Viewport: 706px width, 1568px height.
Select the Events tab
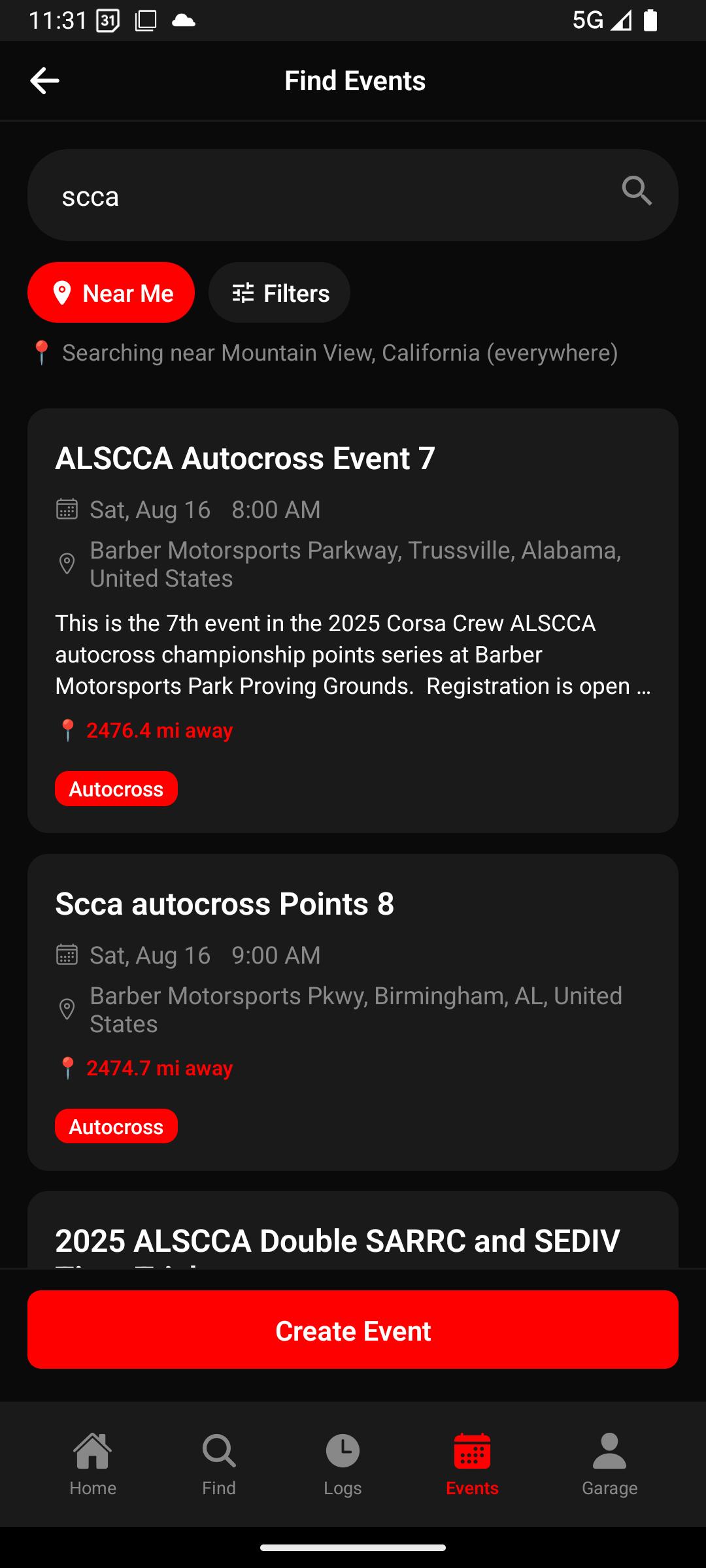pos(472,1463)
